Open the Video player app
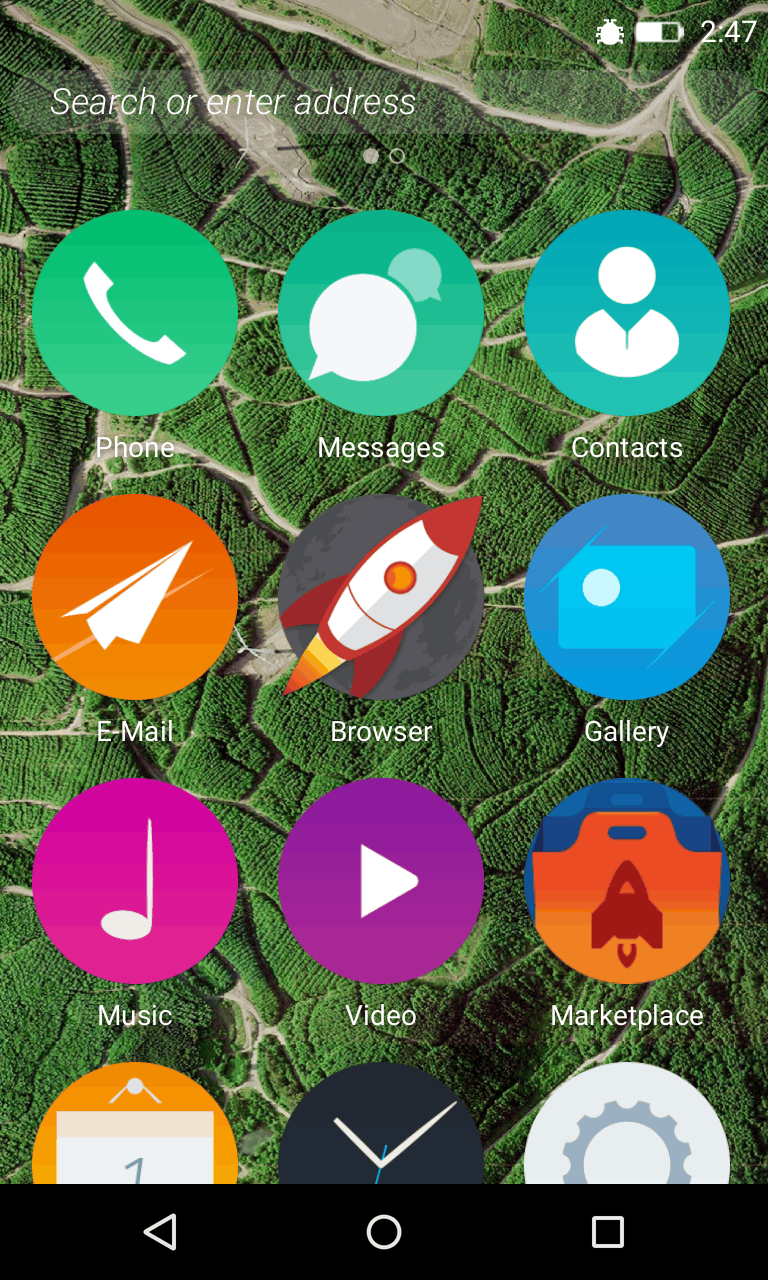This screenshot has height=1280, width=768. pyautogui.click(x=381, y=880)
